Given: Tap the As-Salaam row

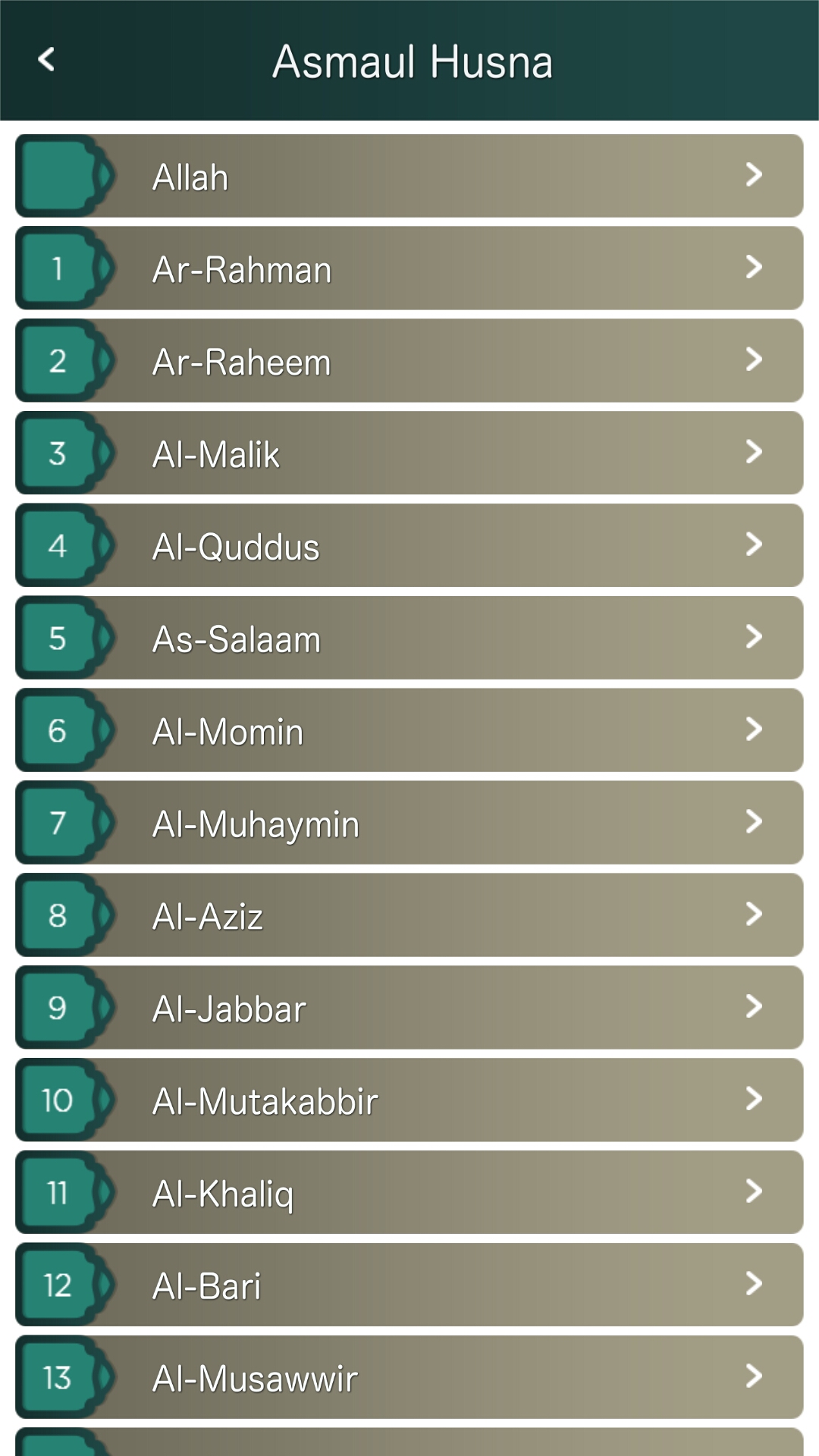Looking at the screenshot, I should coord(409,639).
